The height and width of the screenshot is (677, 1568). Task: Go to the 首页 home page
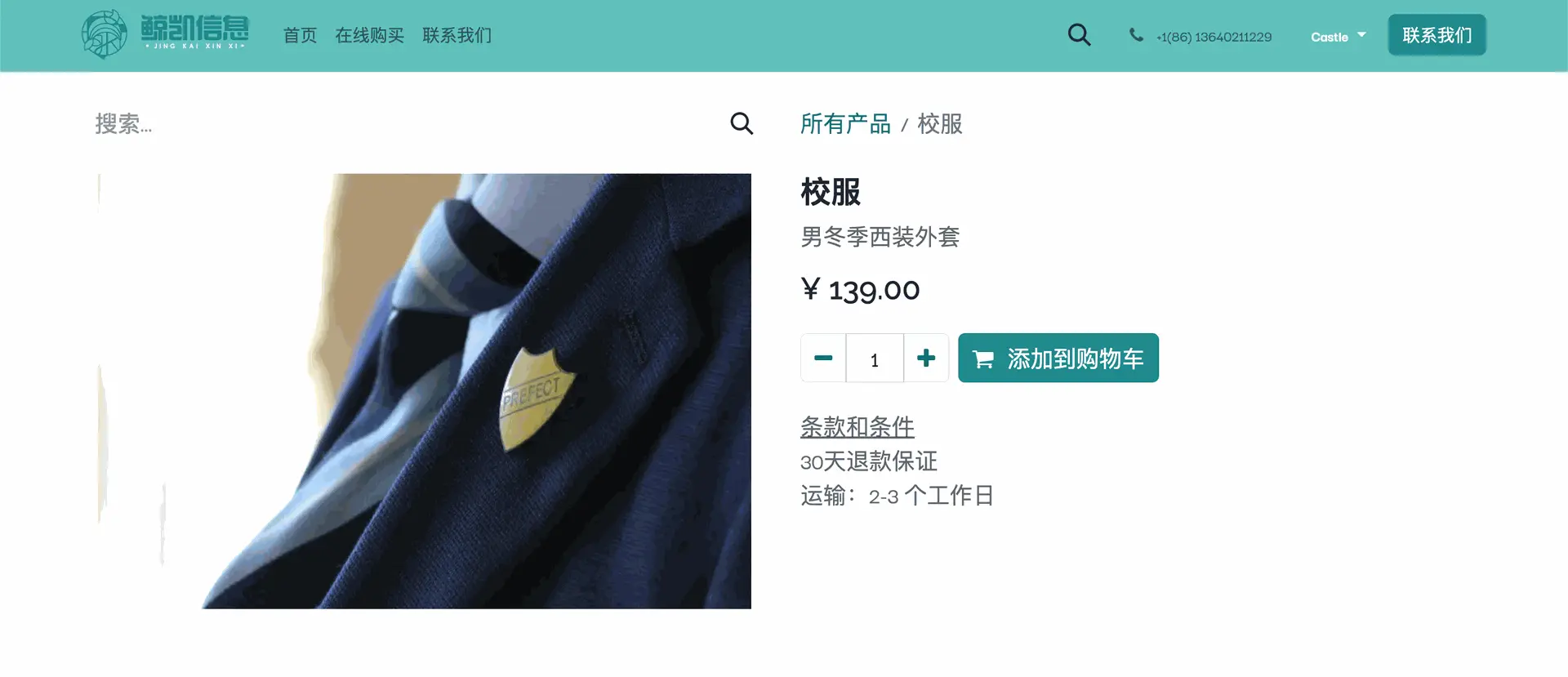point(300,36)
